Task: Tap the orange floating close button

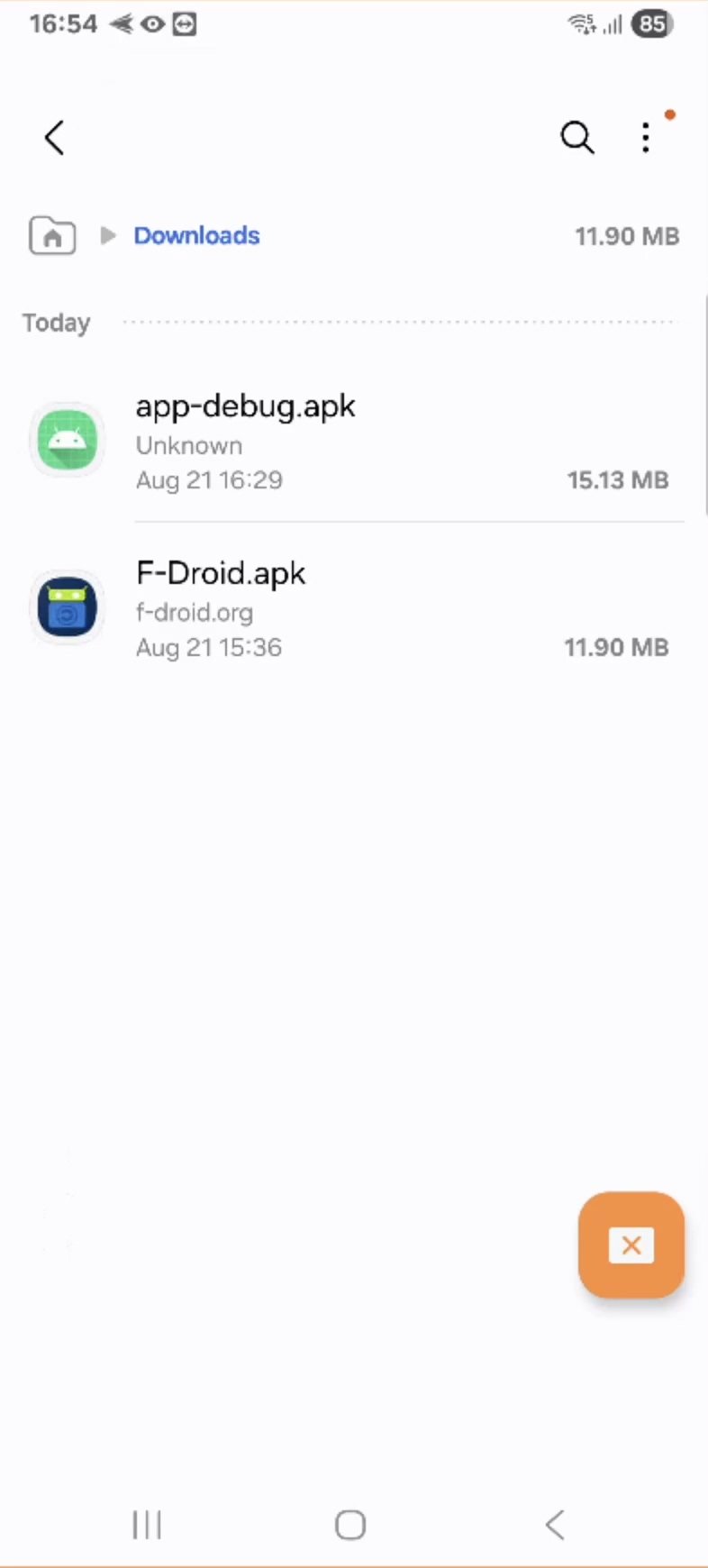Action: point(631,1245)
